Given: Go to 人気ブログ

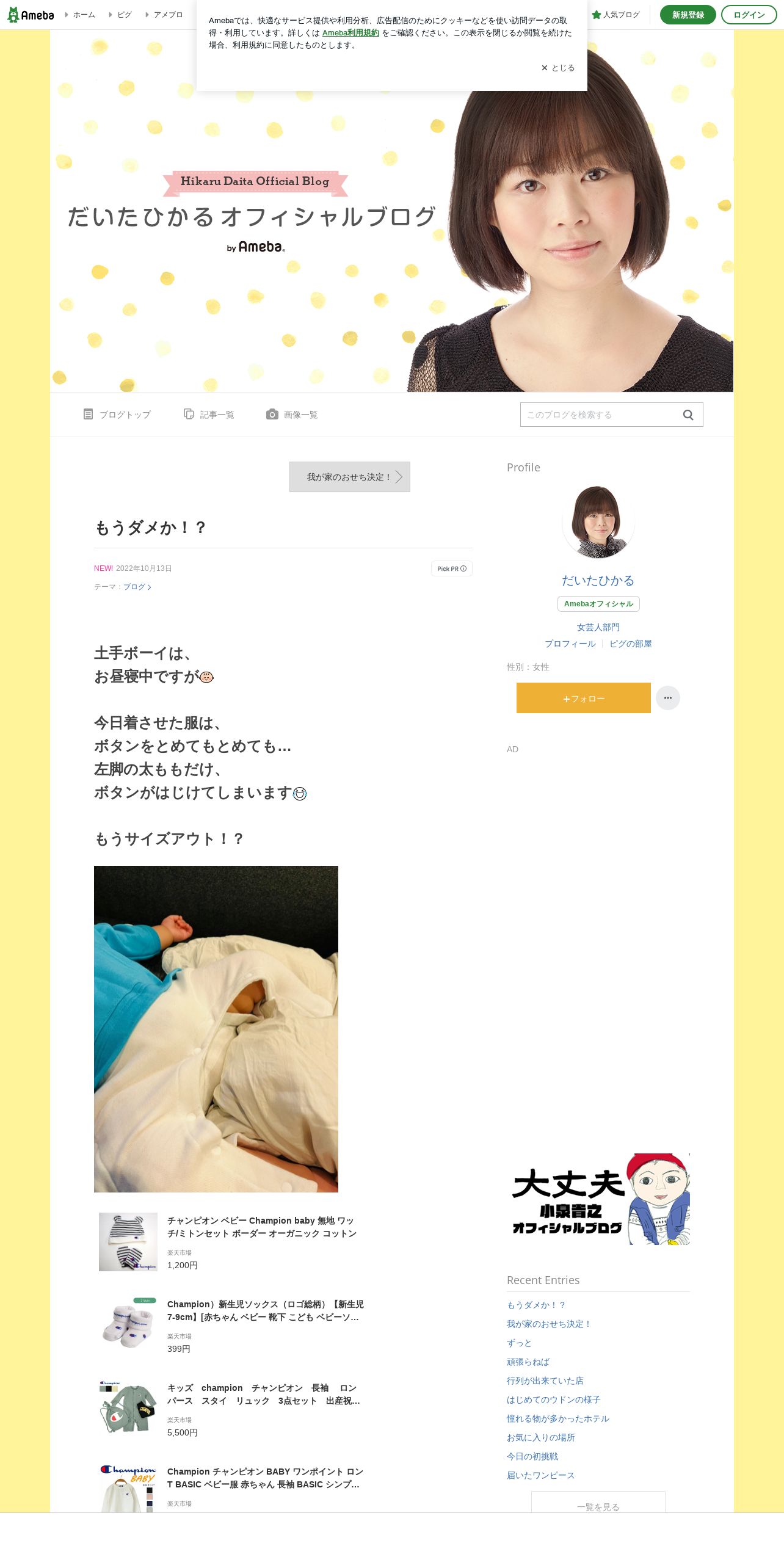Looking at the screenshot, I should coord(615,15).
